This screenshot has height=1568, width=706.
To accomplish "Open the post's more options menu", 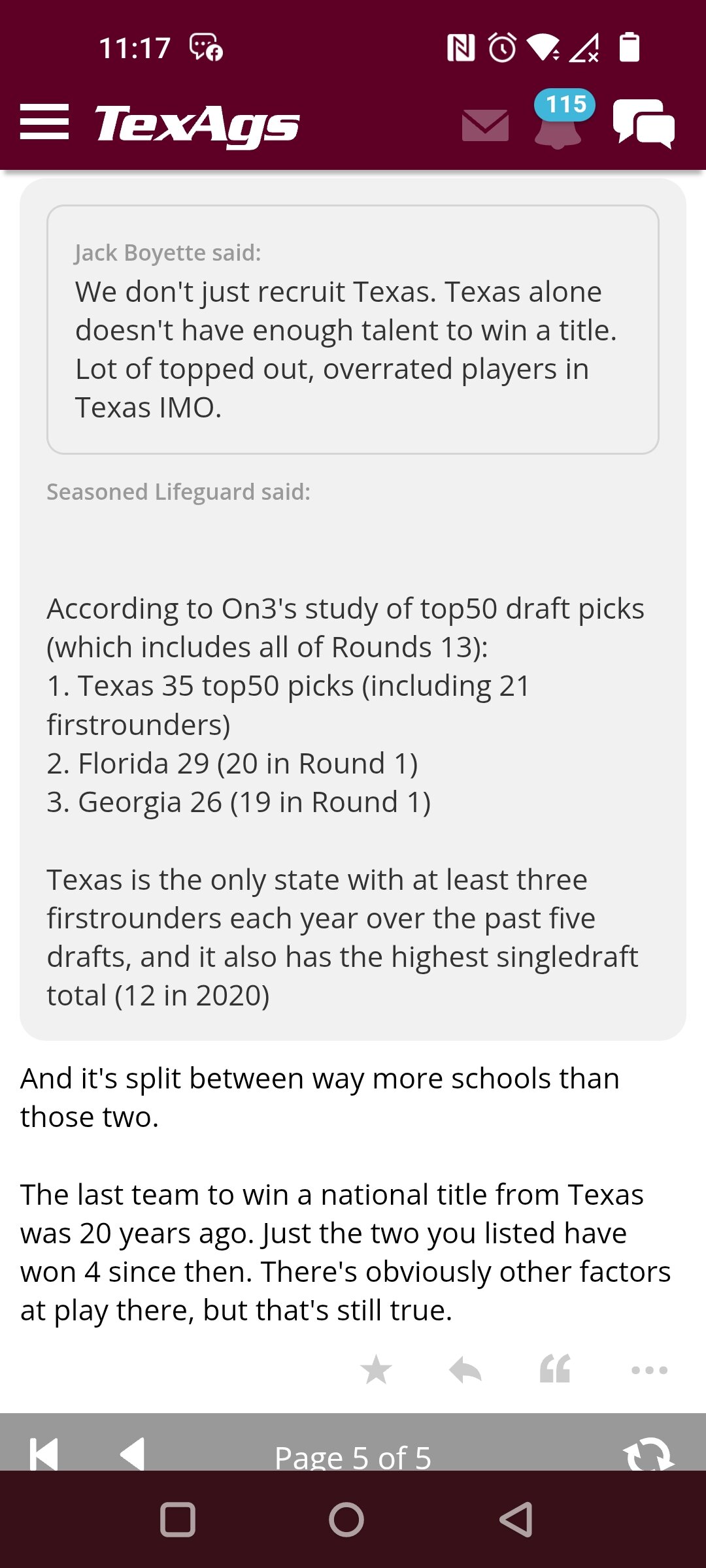I will (649, 1370).
